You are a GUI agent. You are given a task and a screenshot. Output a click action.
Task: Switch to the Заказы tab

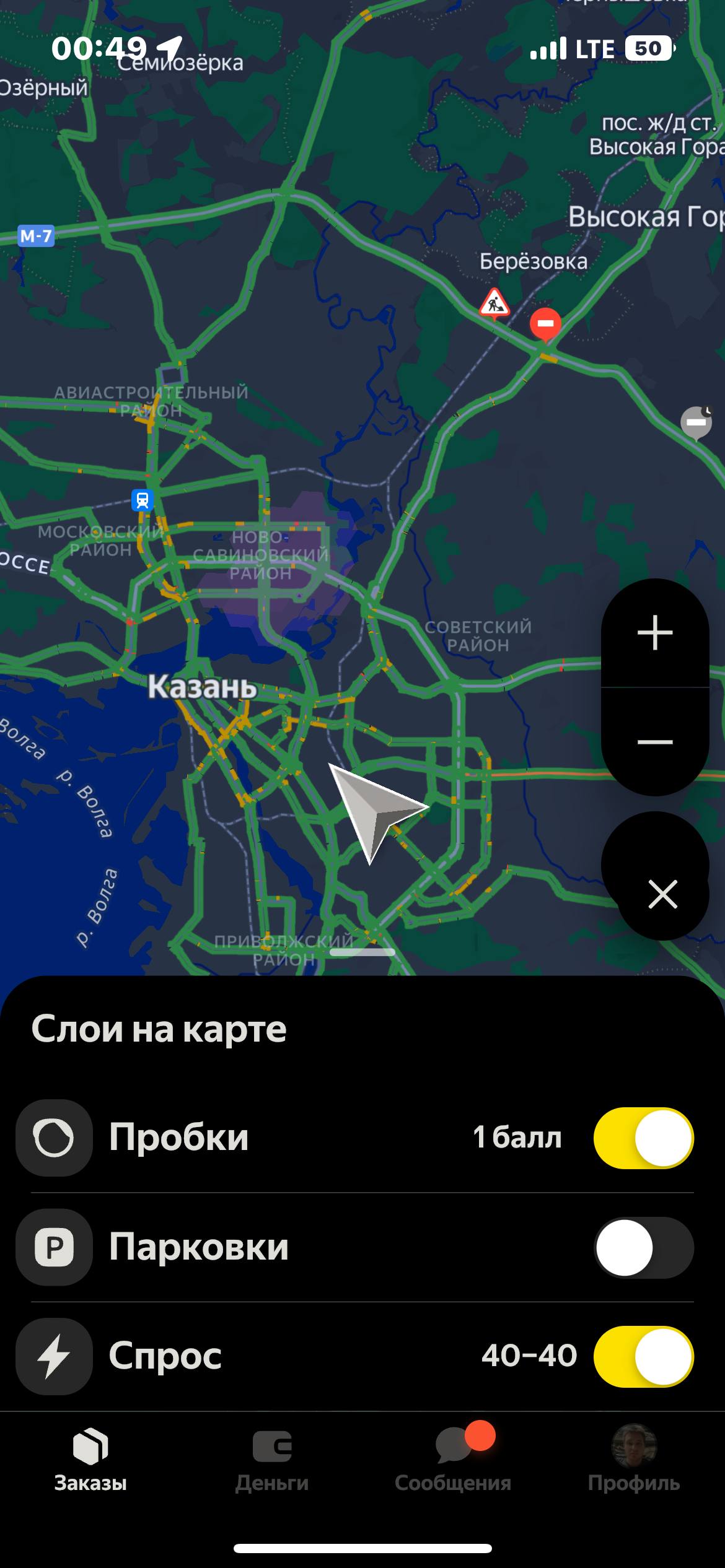[90, 1461]
